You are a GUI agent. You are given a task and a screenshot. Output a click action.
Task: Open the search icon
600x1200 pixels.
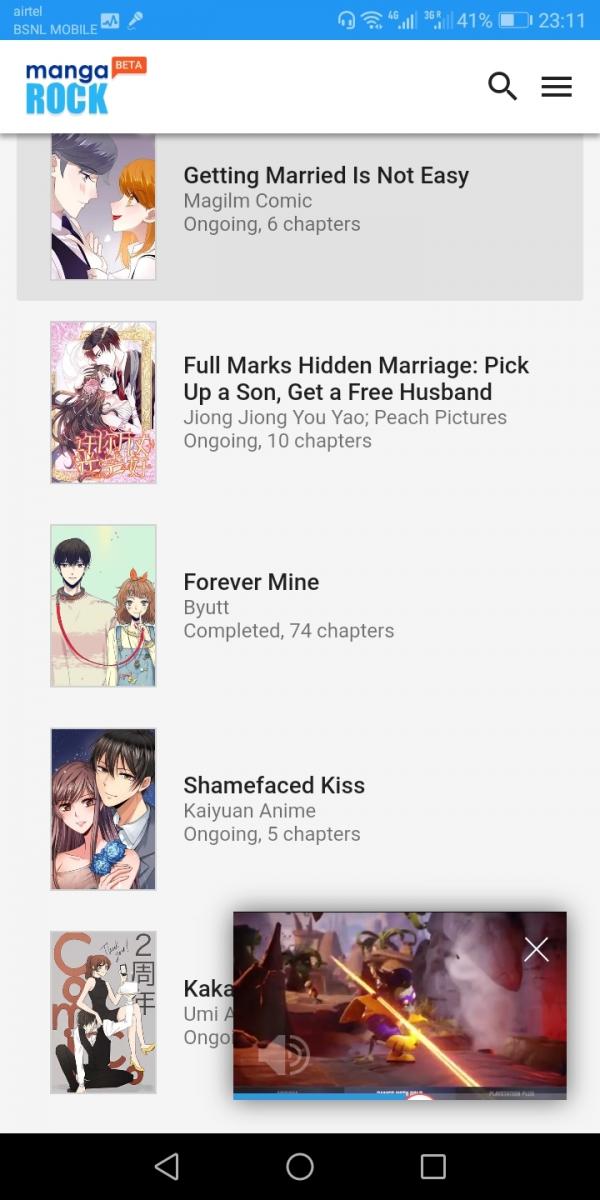click(502, 87)
